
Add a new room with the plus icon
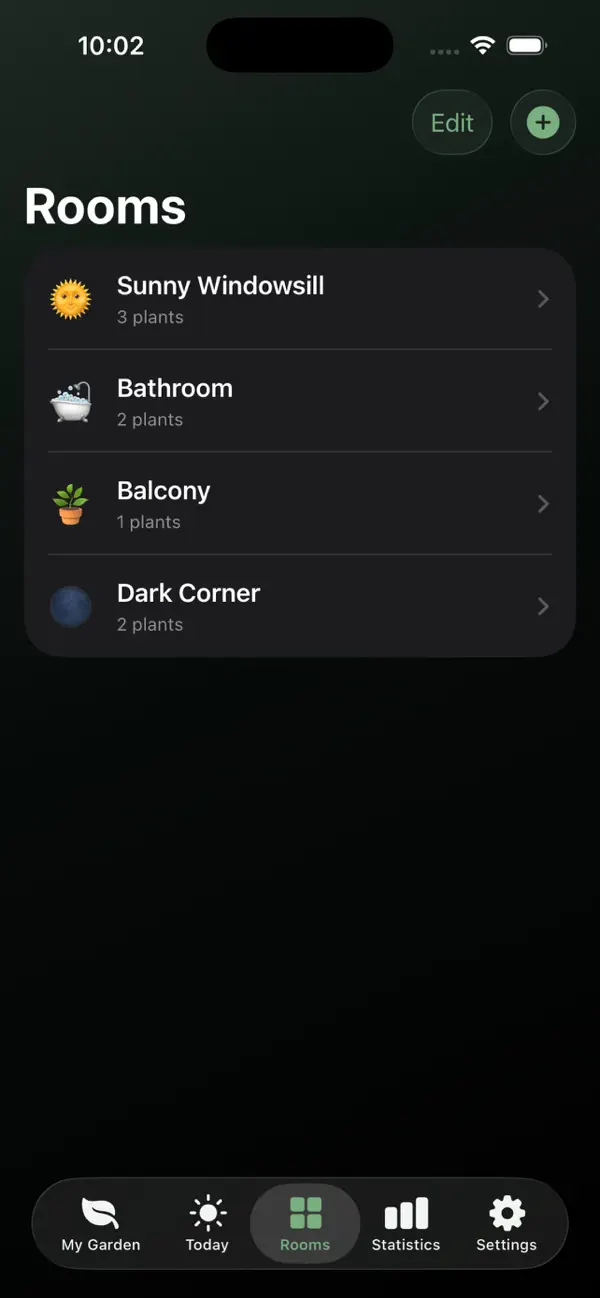click(x=543, y=123)
